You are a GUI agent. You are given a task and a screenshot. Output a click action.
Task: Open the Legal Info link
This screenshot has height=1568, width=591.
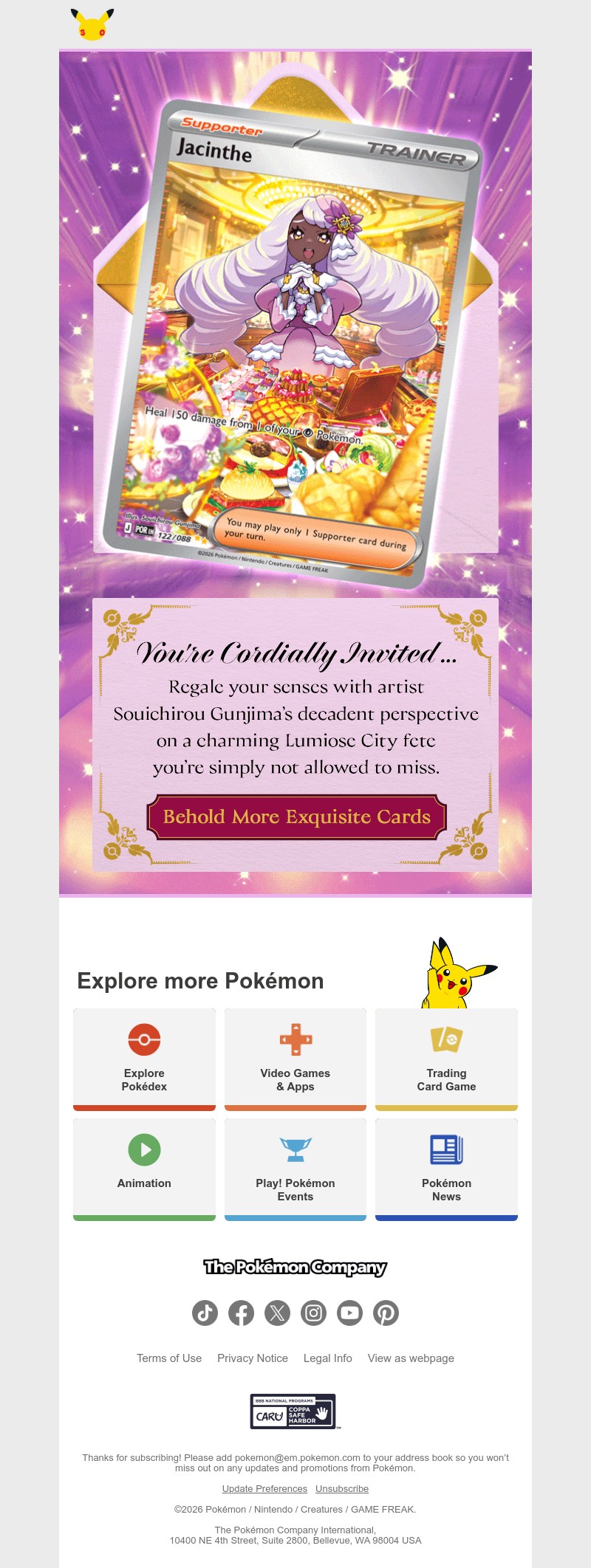click(x=328, y=1358)
